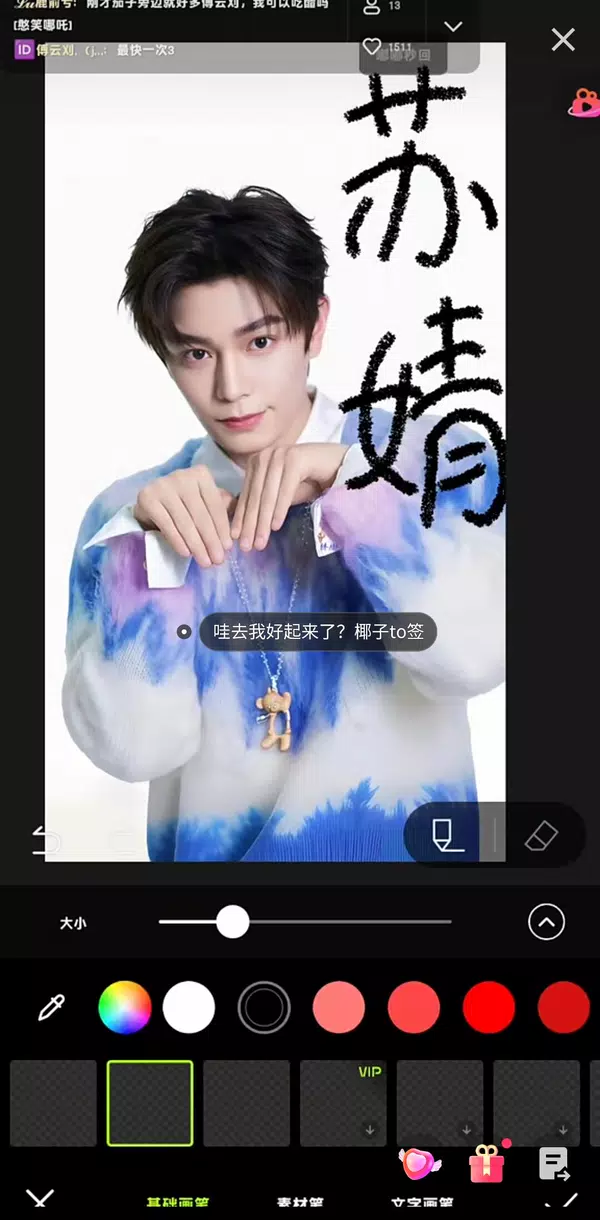This screenshot has width=600, height=1220.
Task: Pick the pure red color swatch
Action: coord(489,1007)
